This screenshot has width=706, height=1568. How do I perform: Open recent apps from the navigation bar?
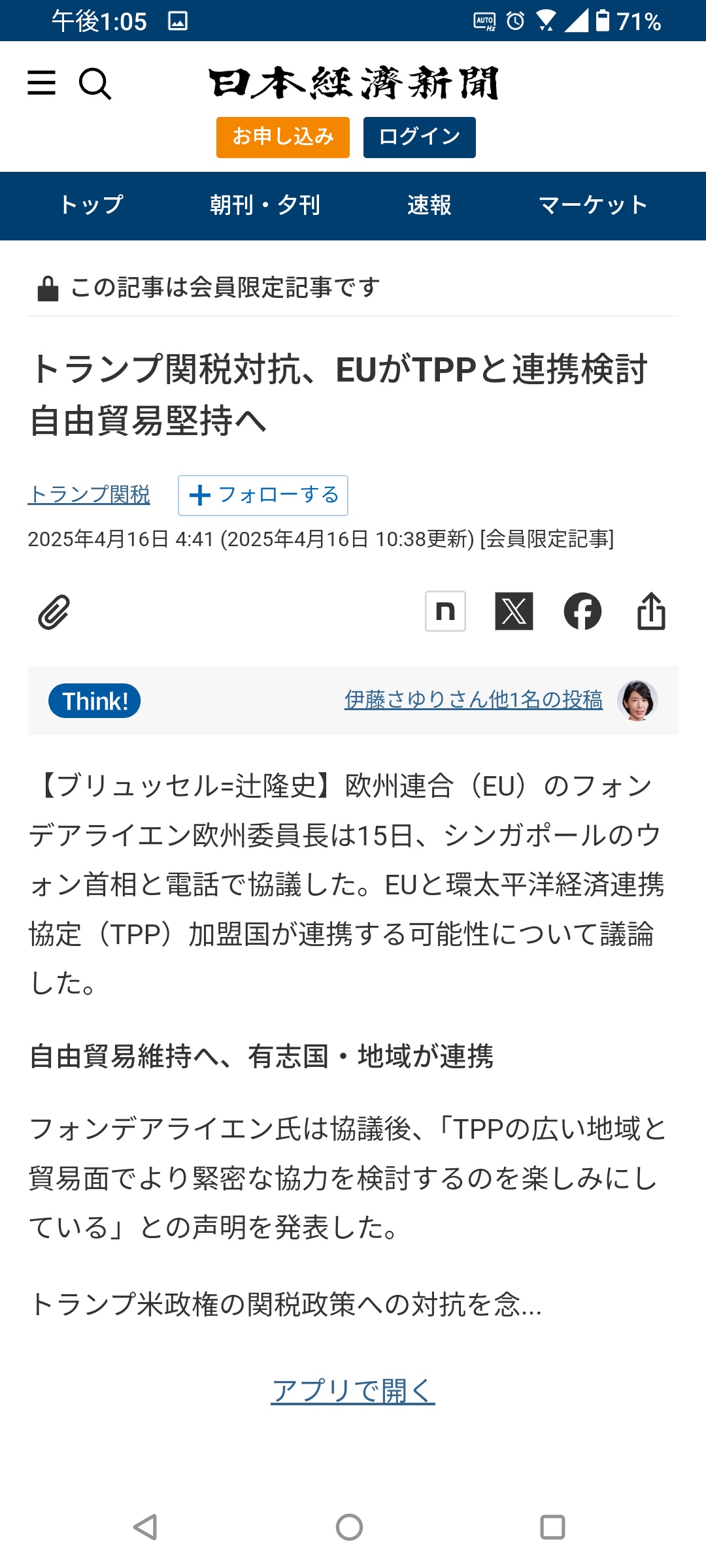[x=552, y=1527]
